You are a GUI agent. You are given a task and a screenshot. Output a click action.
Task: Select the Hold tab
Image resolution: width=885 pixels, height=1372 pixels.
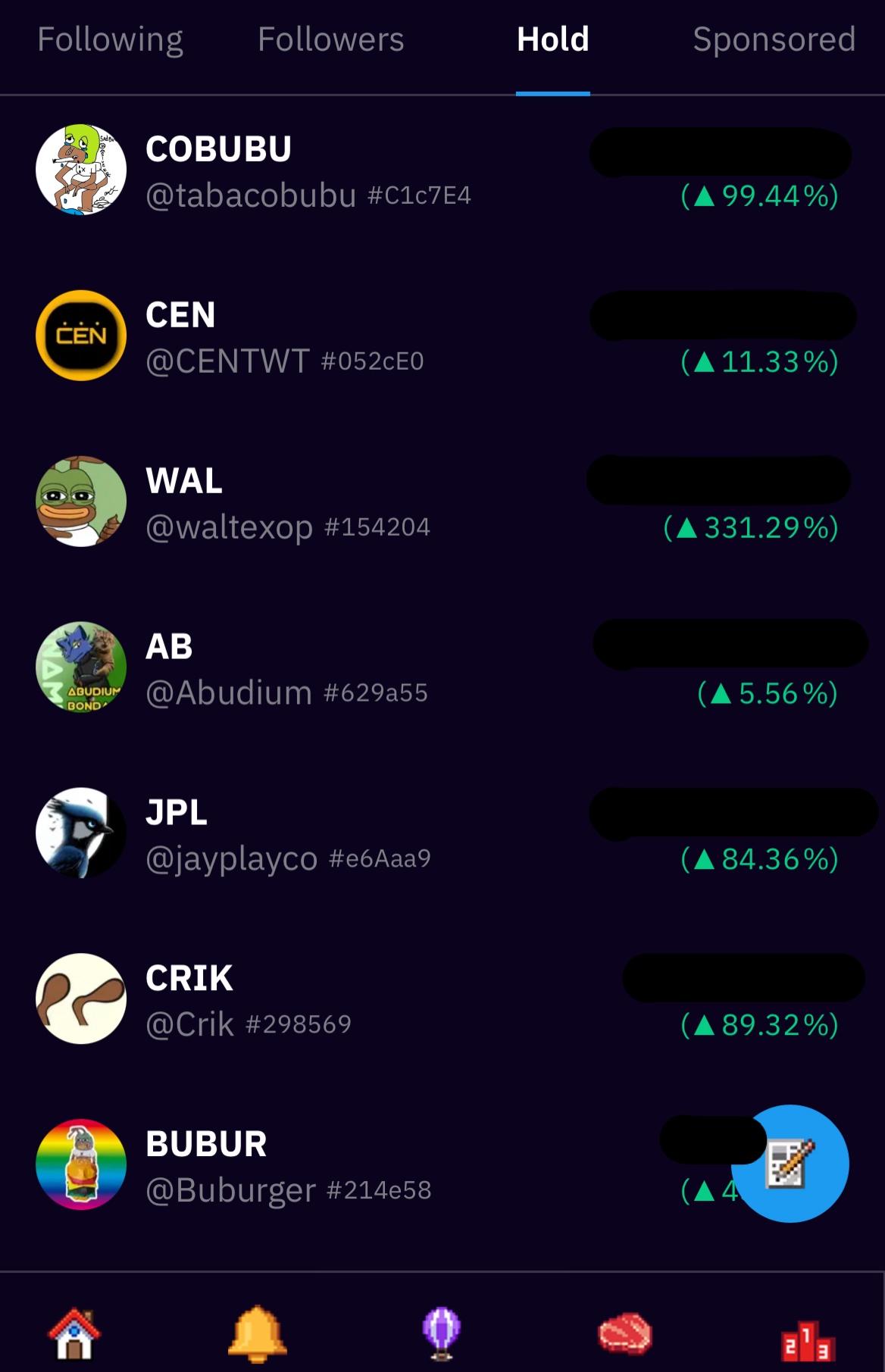point(552,40)
